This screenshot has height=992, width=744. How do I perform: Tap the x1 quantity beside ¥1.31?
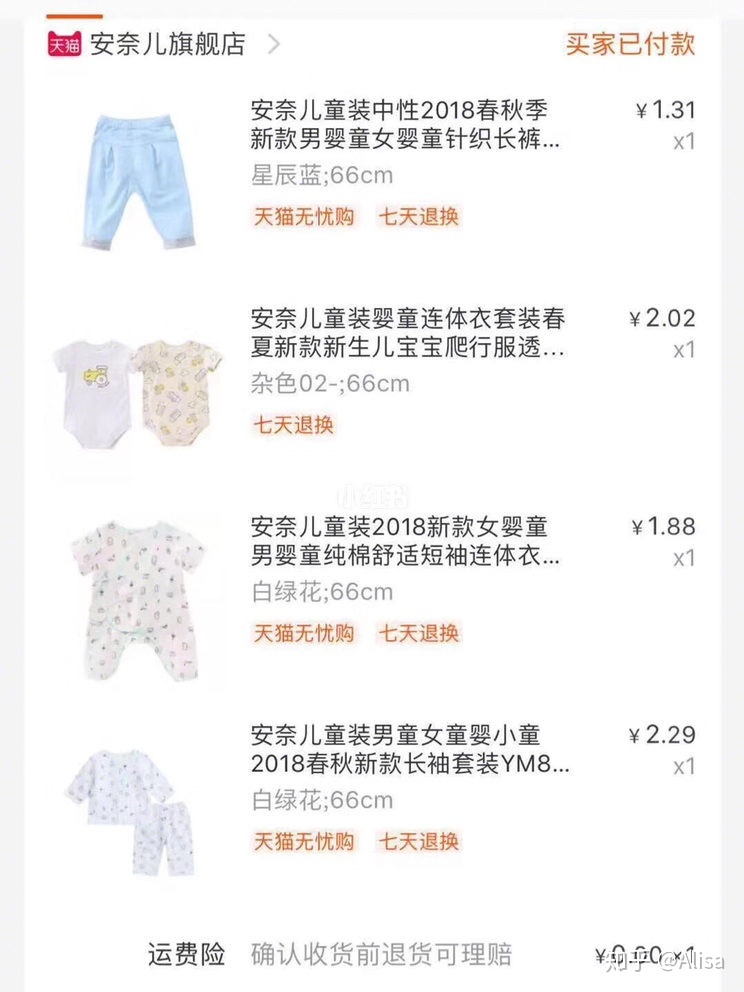point(686,142)
